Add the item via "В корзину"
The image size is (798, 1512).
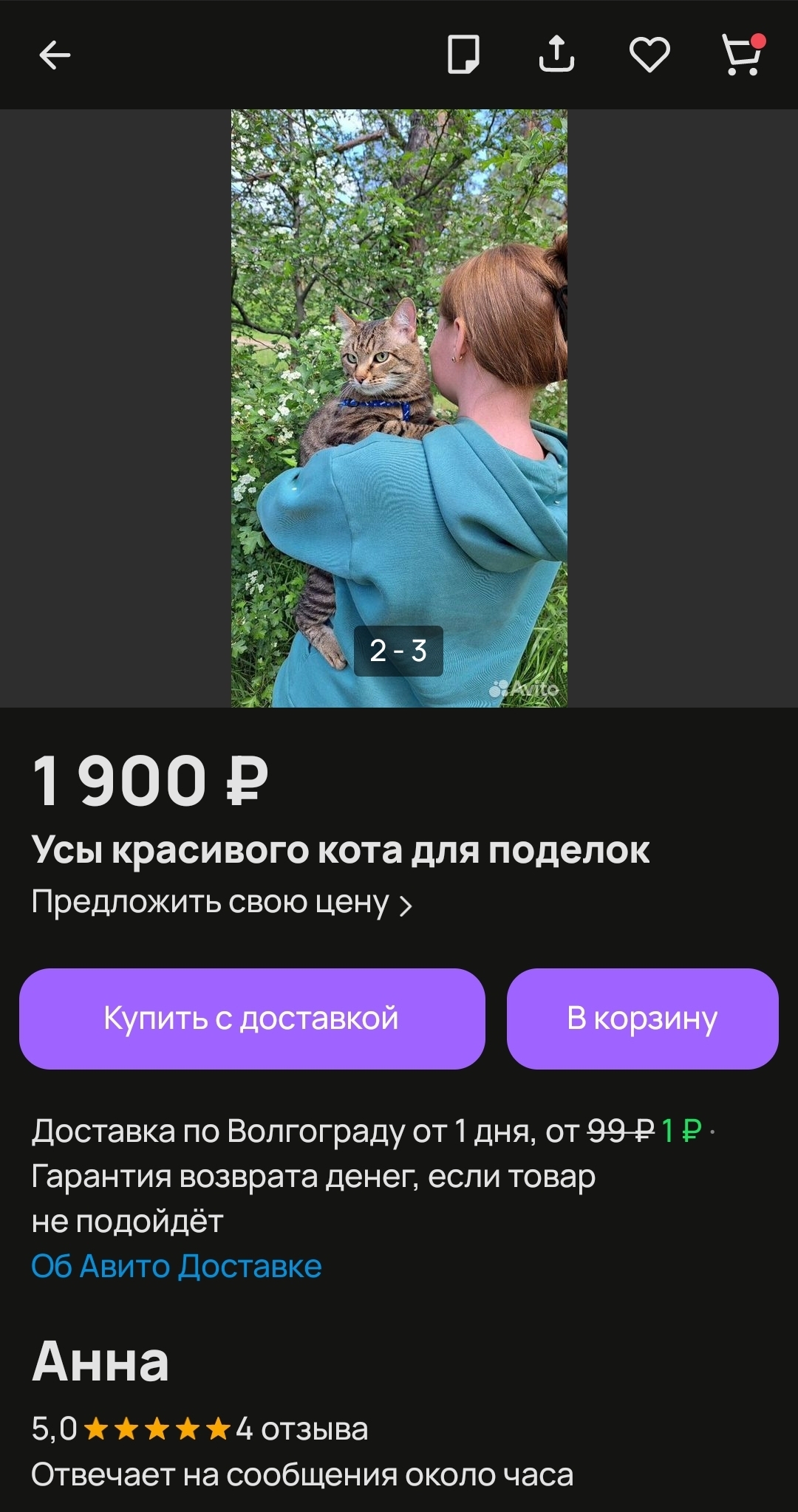click(642, 1019)
